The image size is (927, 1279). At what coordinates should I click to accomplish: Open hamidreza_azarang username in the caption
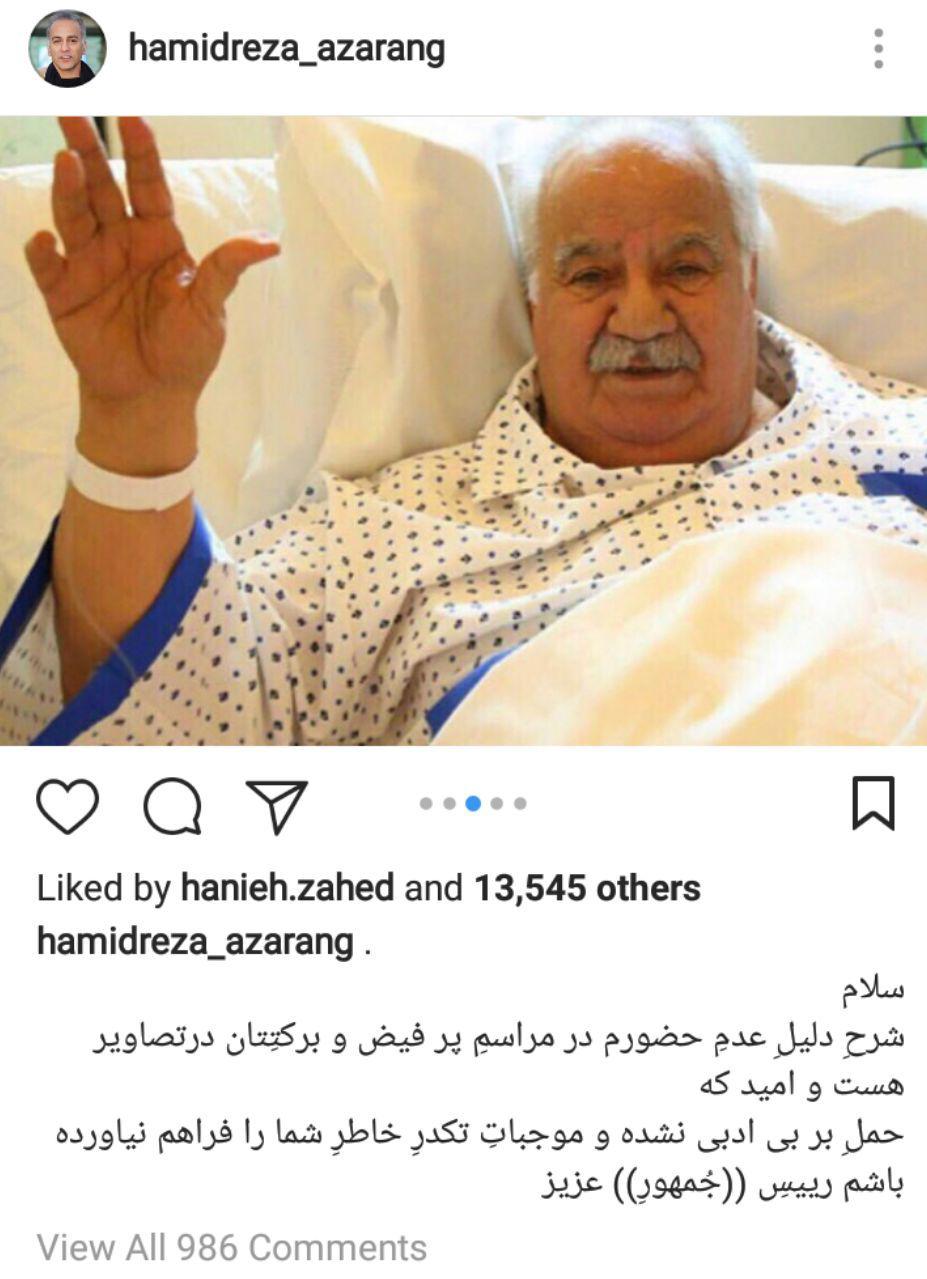tap(195, 941)
